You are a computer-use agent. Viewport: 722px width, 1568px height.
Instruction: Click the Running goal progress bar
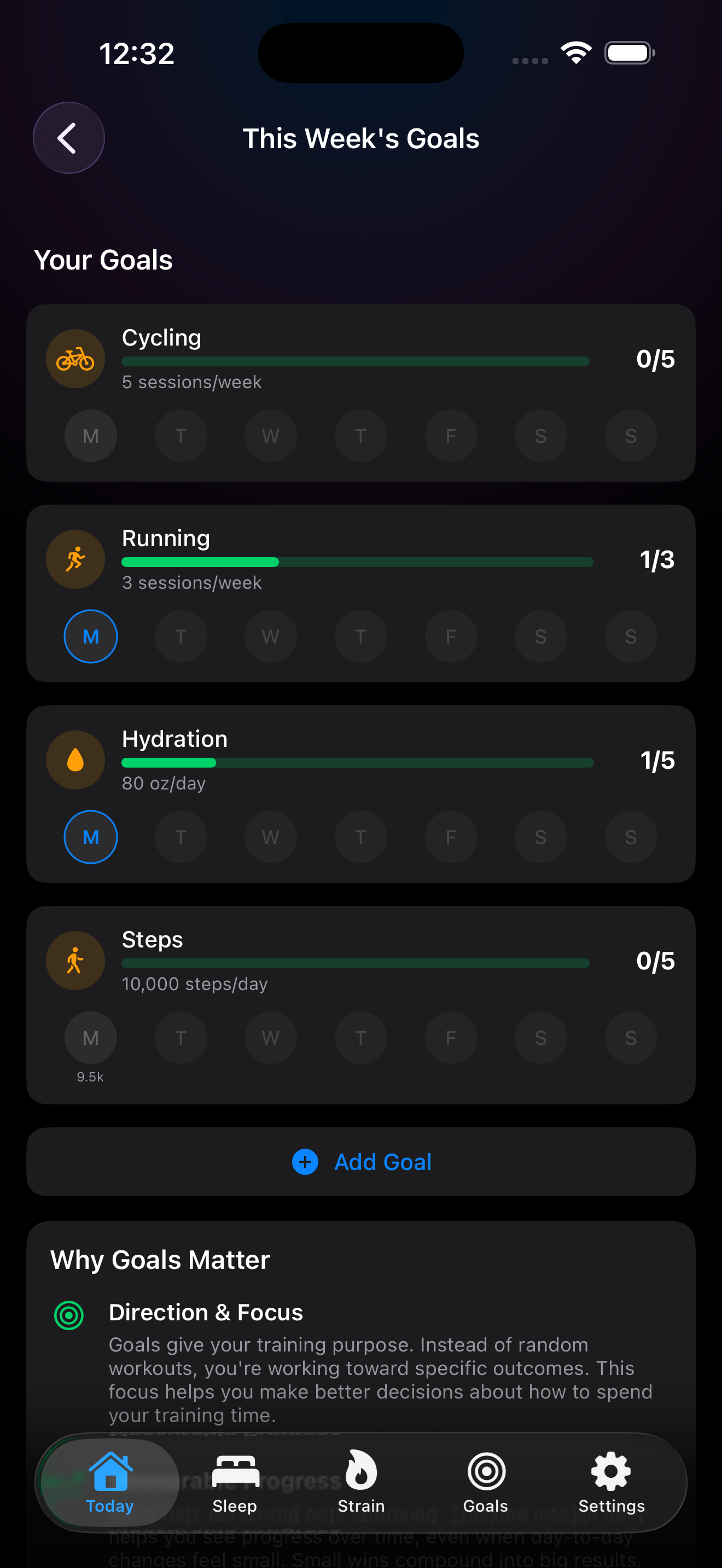coord(357,561)
